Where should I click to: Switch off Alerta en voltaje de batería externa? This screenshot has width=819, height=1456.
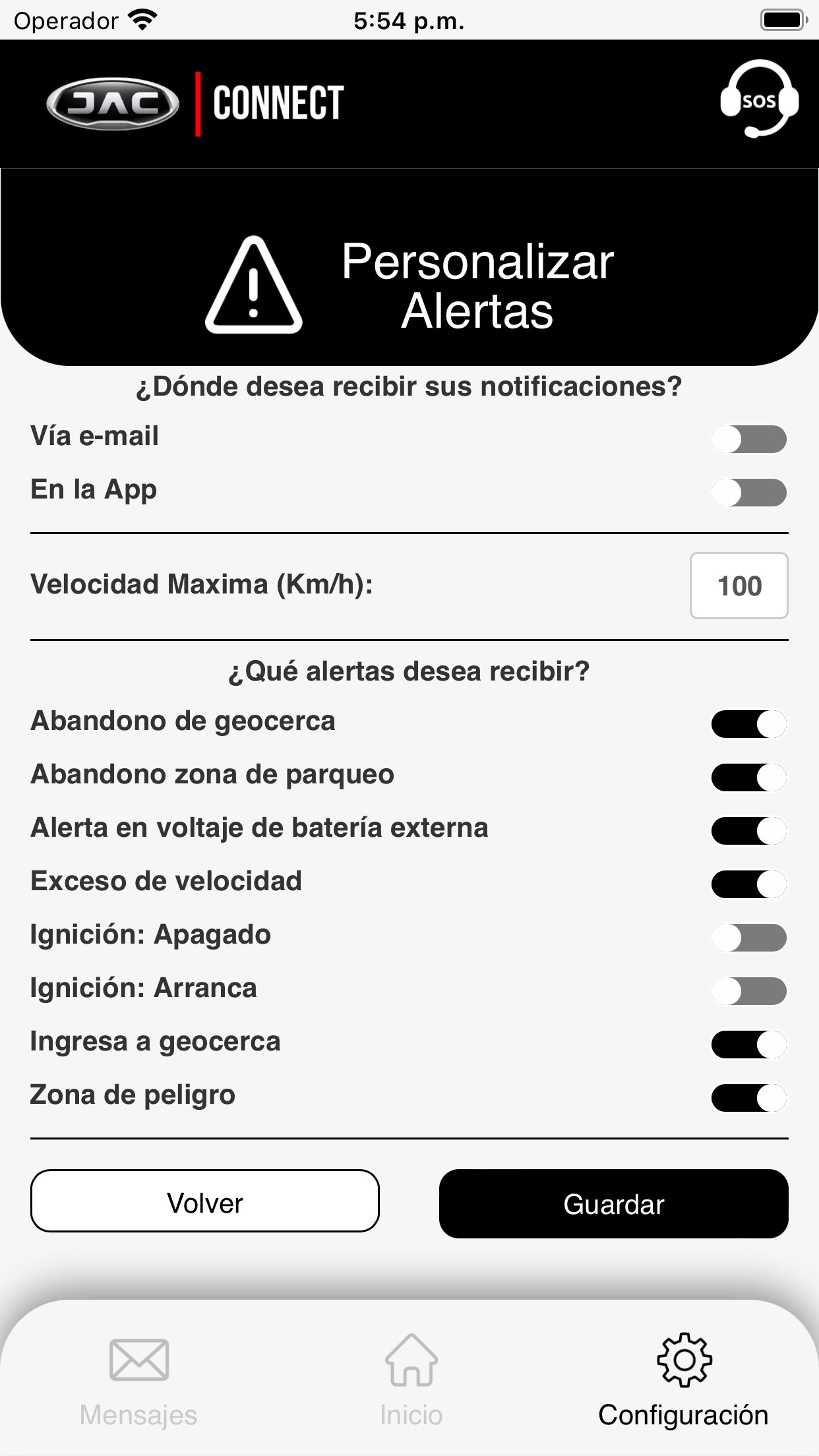(x=749, y=831)
